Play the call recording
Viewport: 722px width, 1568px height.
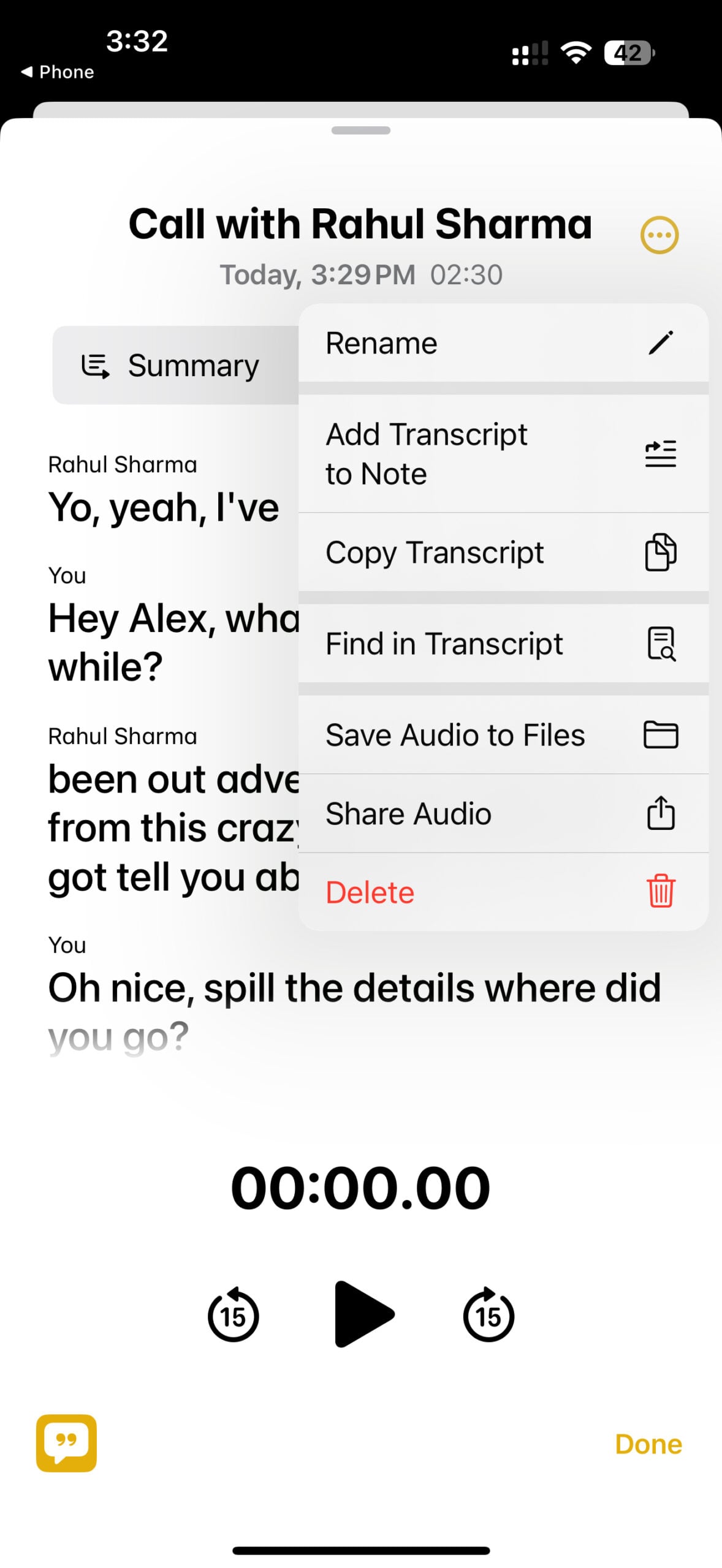363,1314
